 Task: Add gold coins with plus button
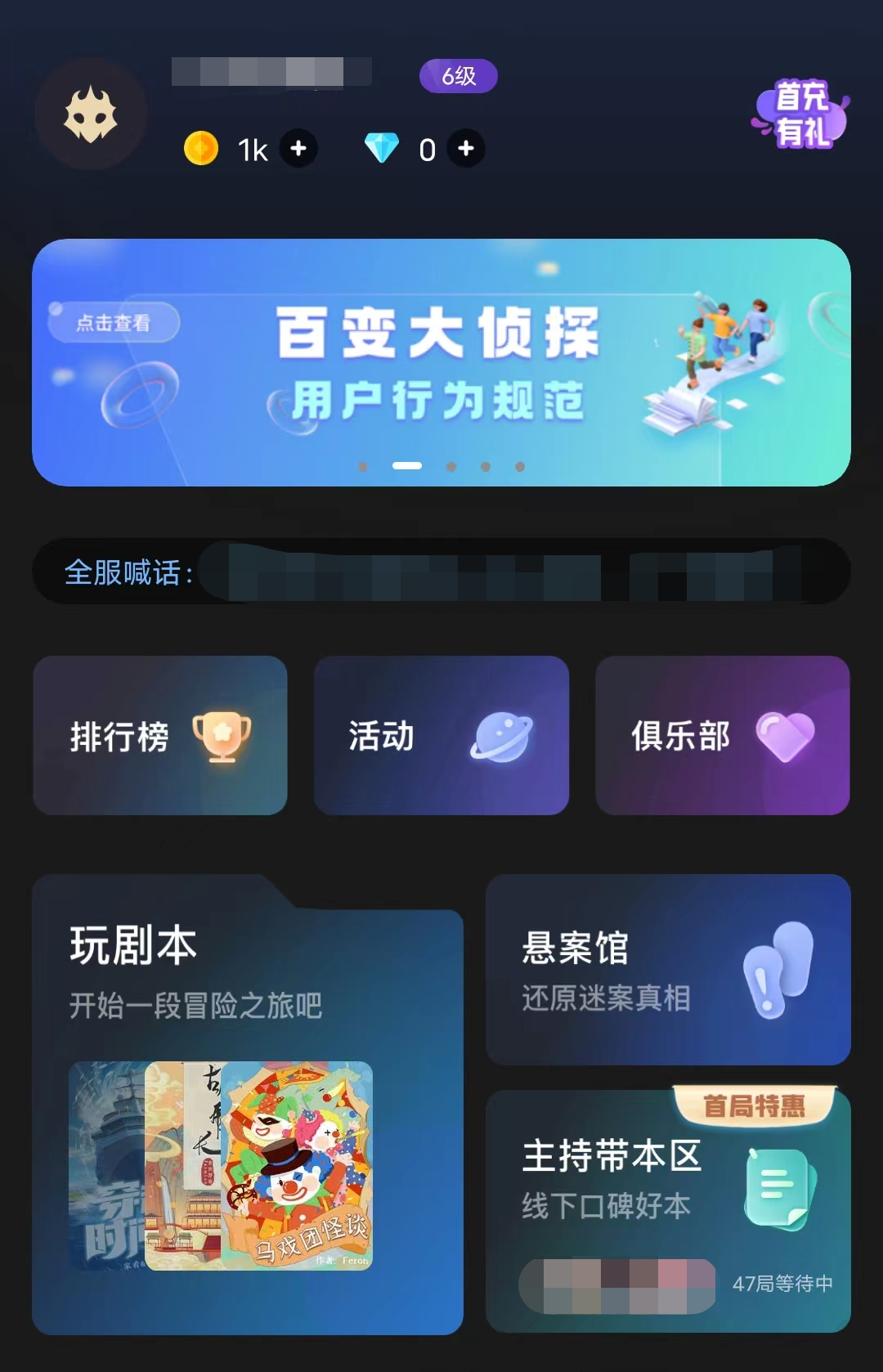[x=298, y=149]
